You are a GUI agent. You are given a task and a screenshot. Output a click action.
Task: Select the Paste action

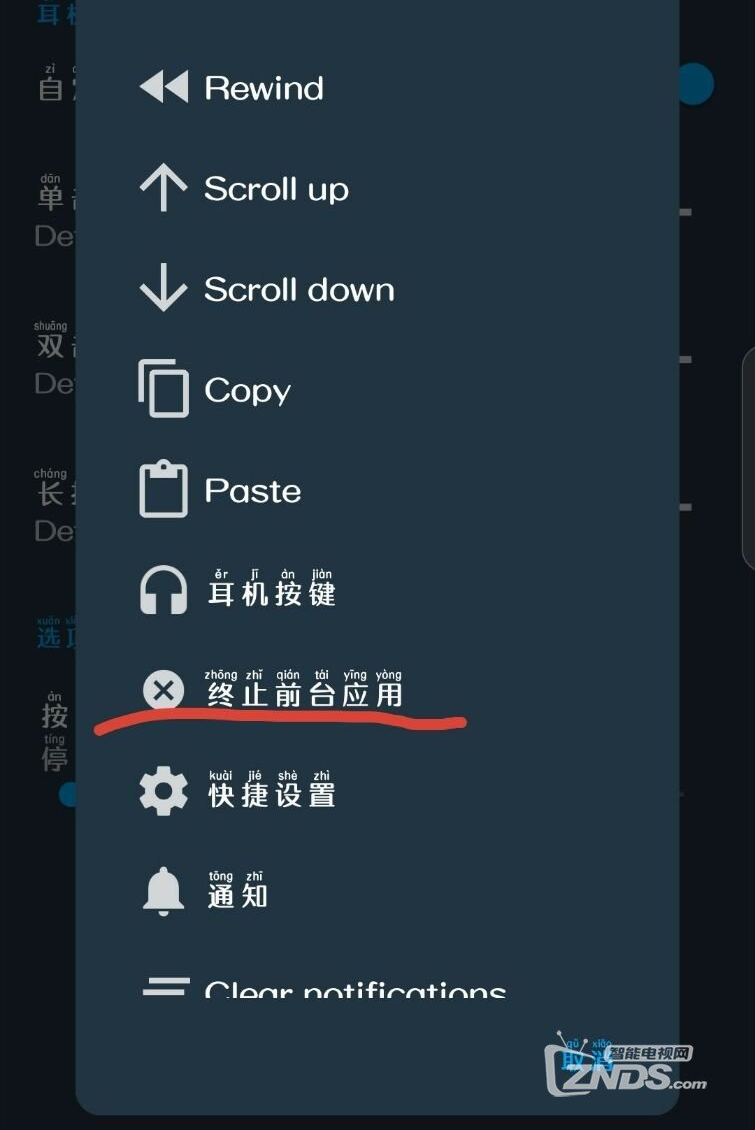[x=252, y=491]
